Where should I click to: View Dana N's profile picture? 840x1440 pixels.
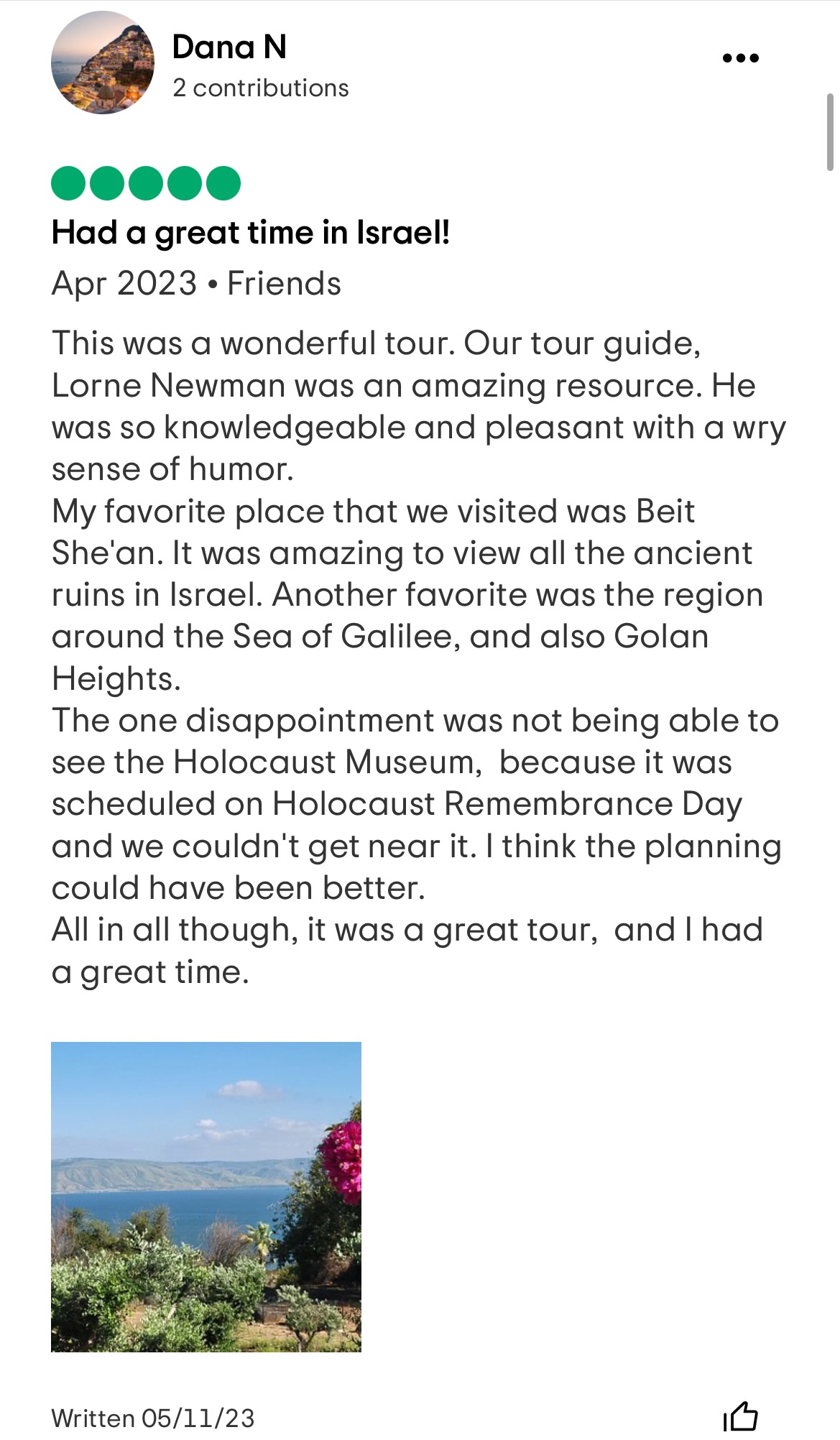pyautogui.click(x=102, y=63)
